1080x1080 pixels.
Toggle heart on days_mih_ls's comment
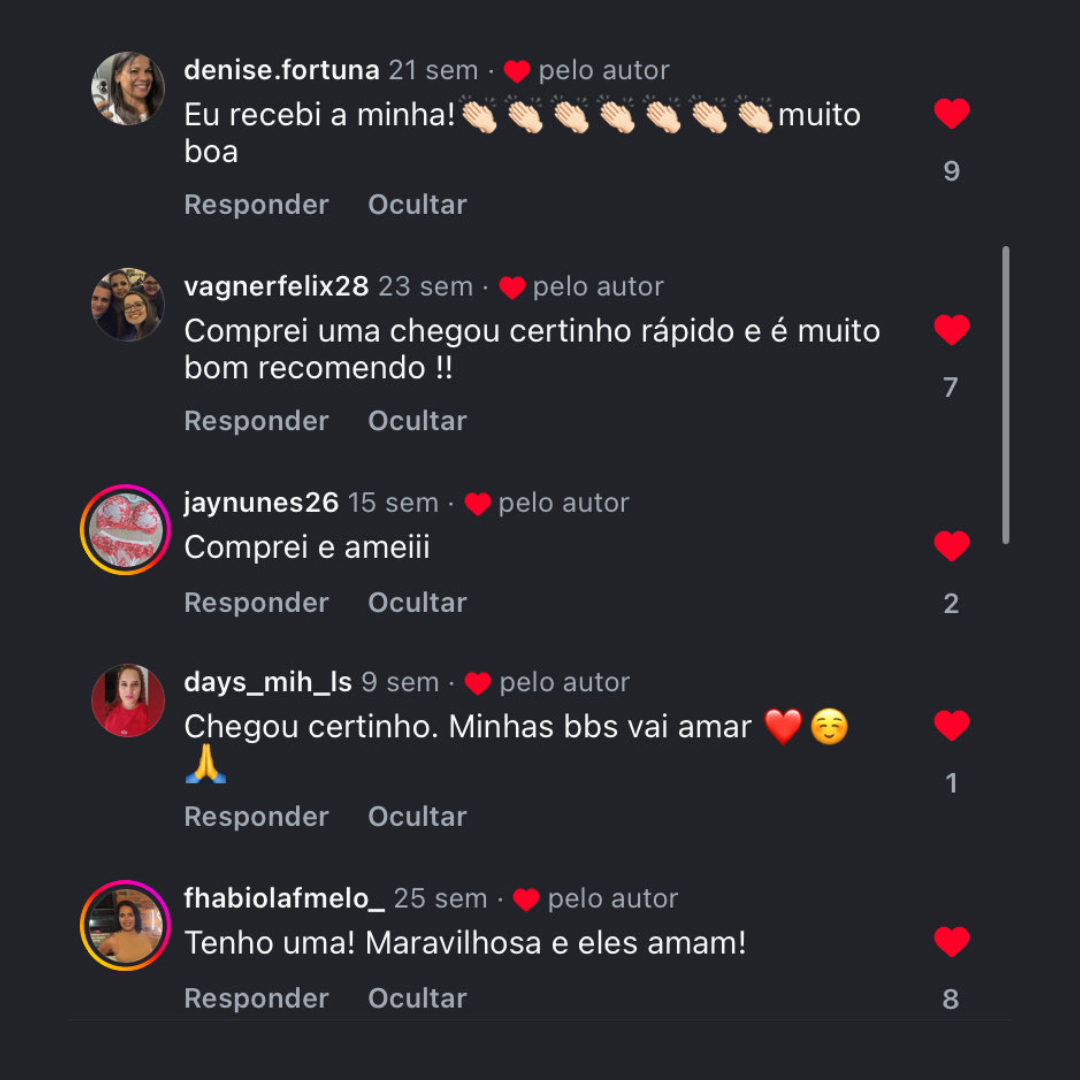coord(951,726)
